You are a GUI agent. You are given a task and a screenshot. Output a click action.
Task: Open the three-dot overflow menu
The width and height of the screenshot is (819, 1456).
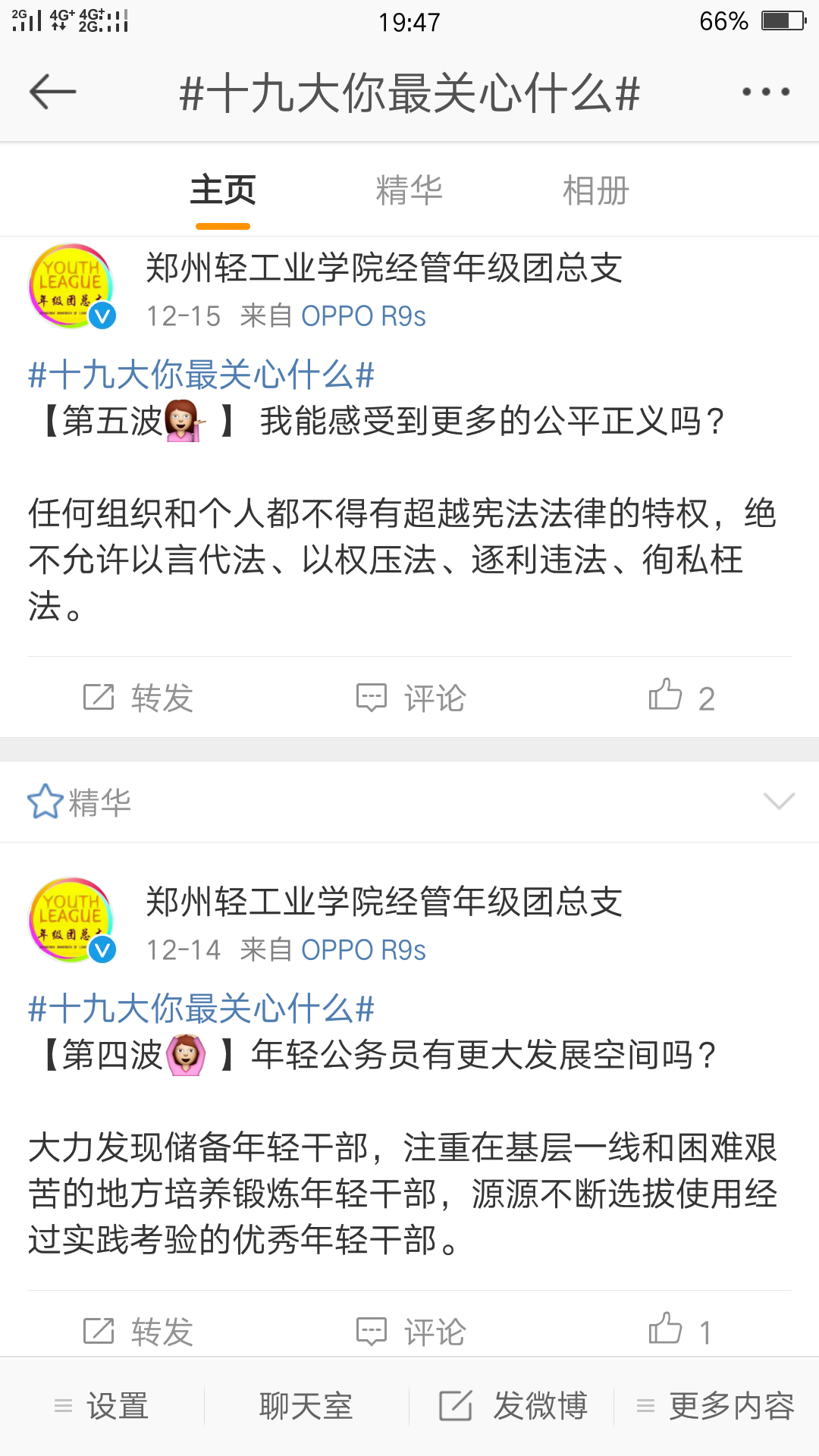766,93
